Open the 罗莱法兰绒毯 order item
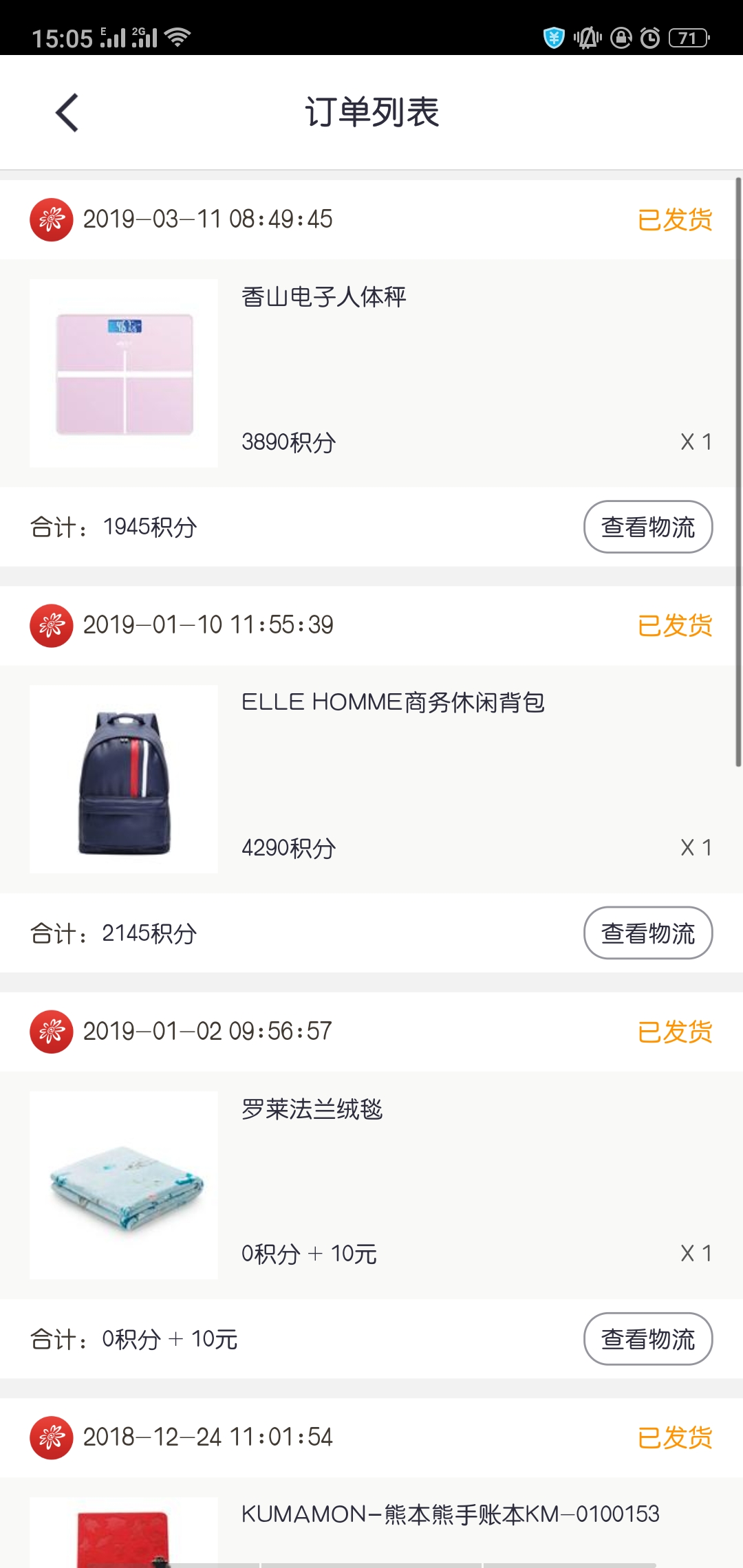This screenshot has height=1568, width=743. 371,1185
